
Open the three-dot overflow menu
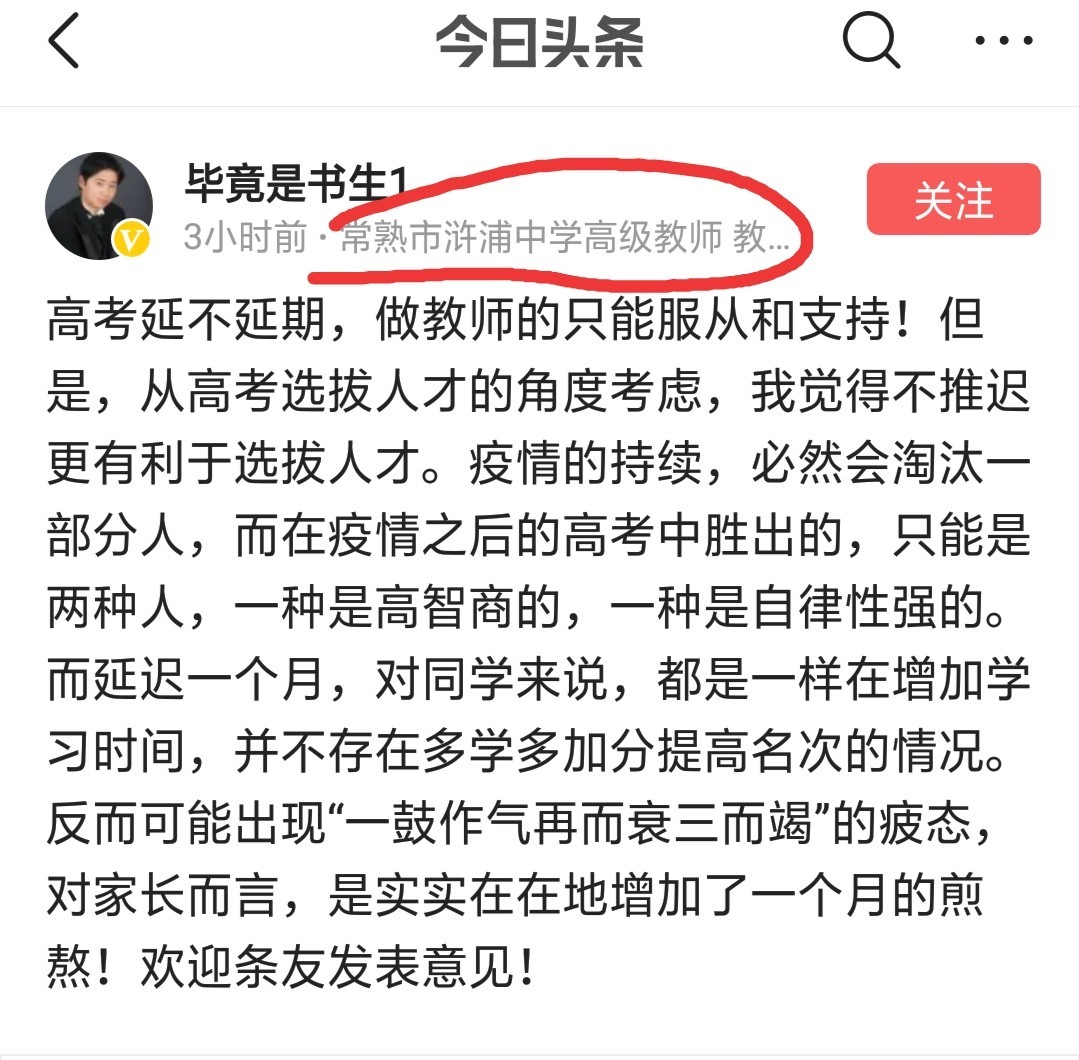pyautogui.click(x=1003, y=42)
